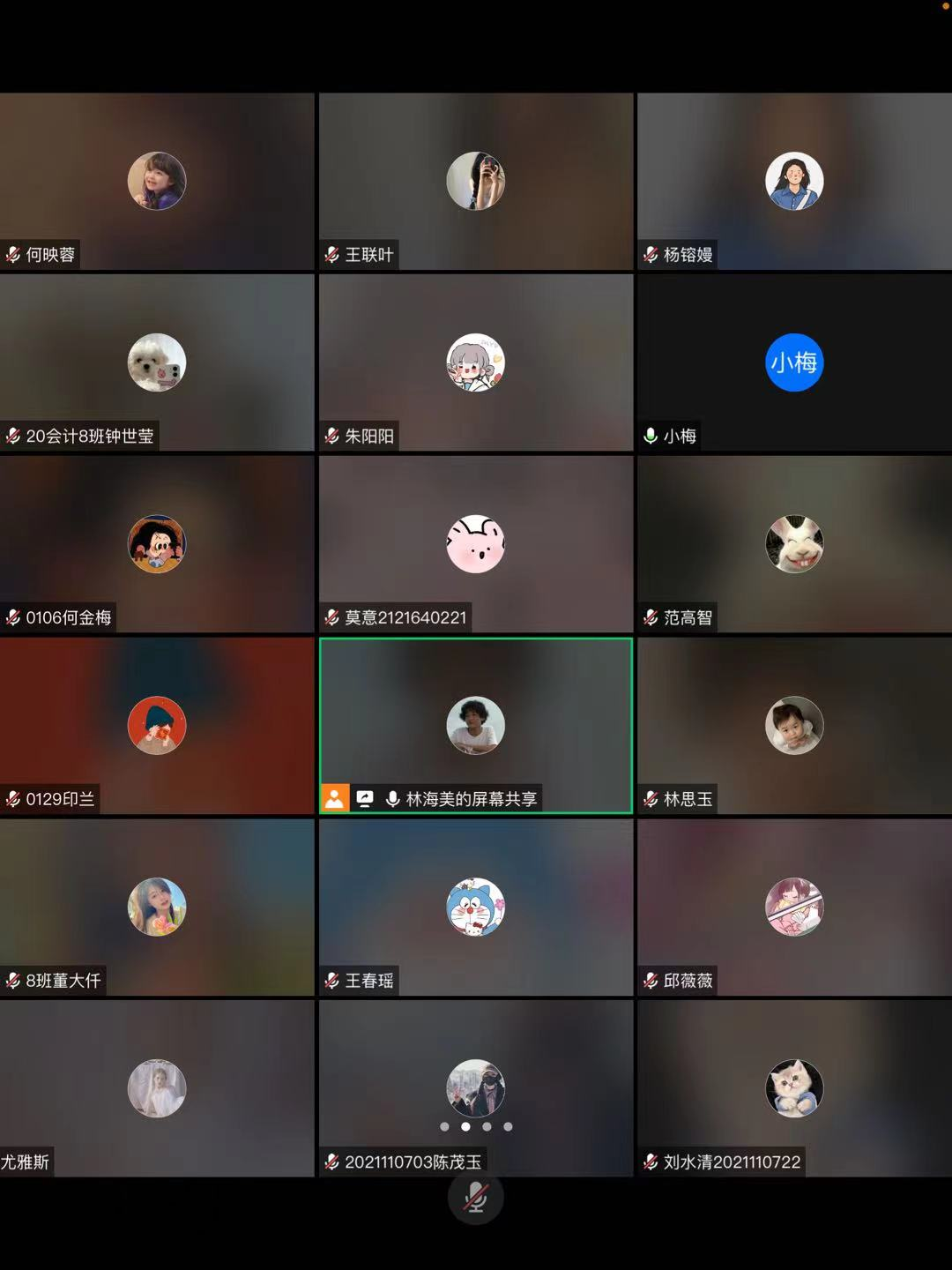The image size is (952, 1270).
Task: Open participant tile 0129印兰
Action: tap(157, 725)
